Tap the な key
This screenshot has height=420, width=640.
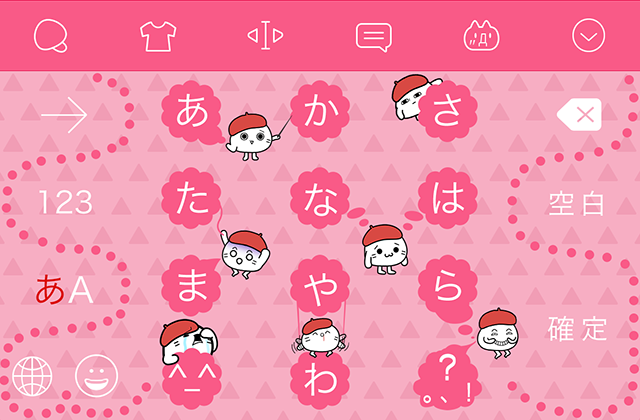click(320, 199)
